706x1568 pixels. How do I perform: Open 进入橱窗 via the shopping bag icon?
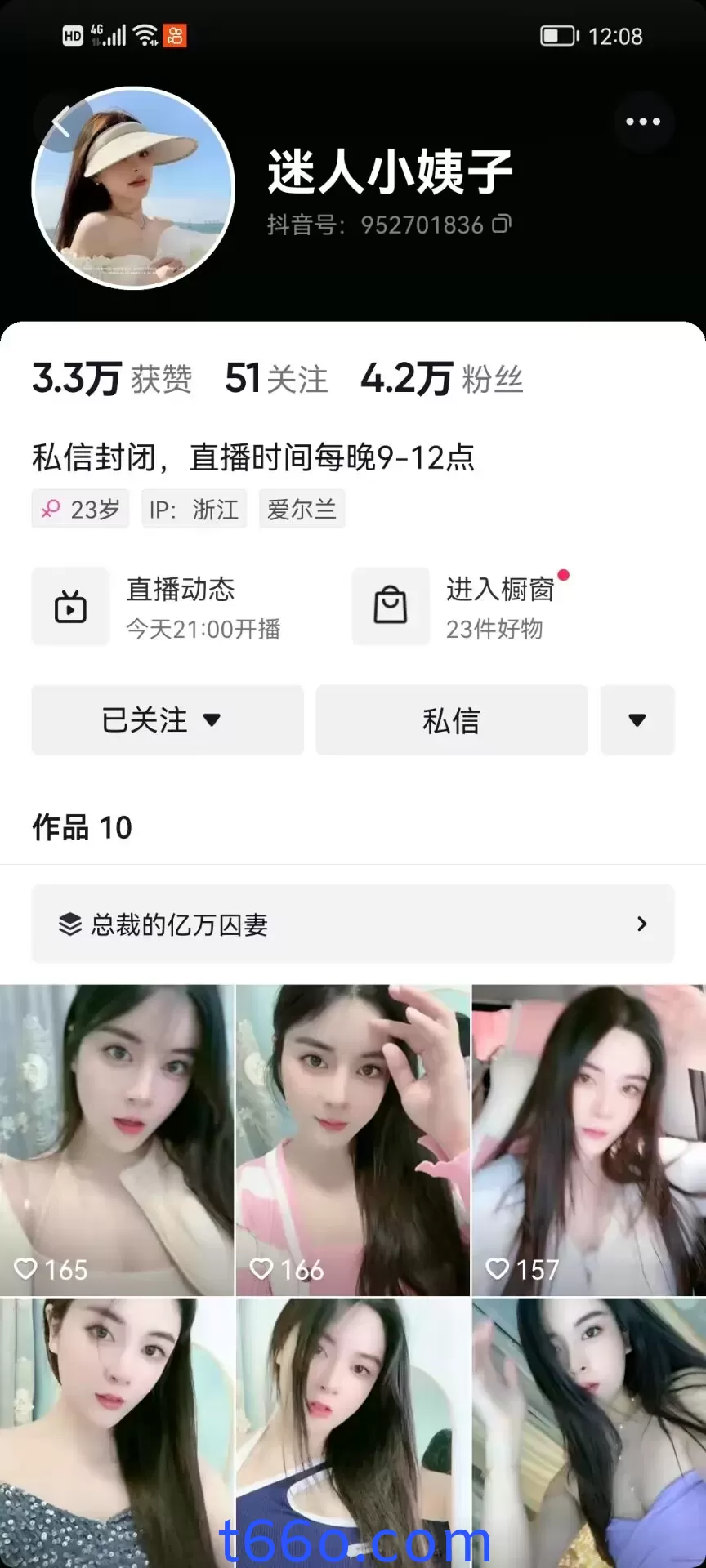click(391, 606)
